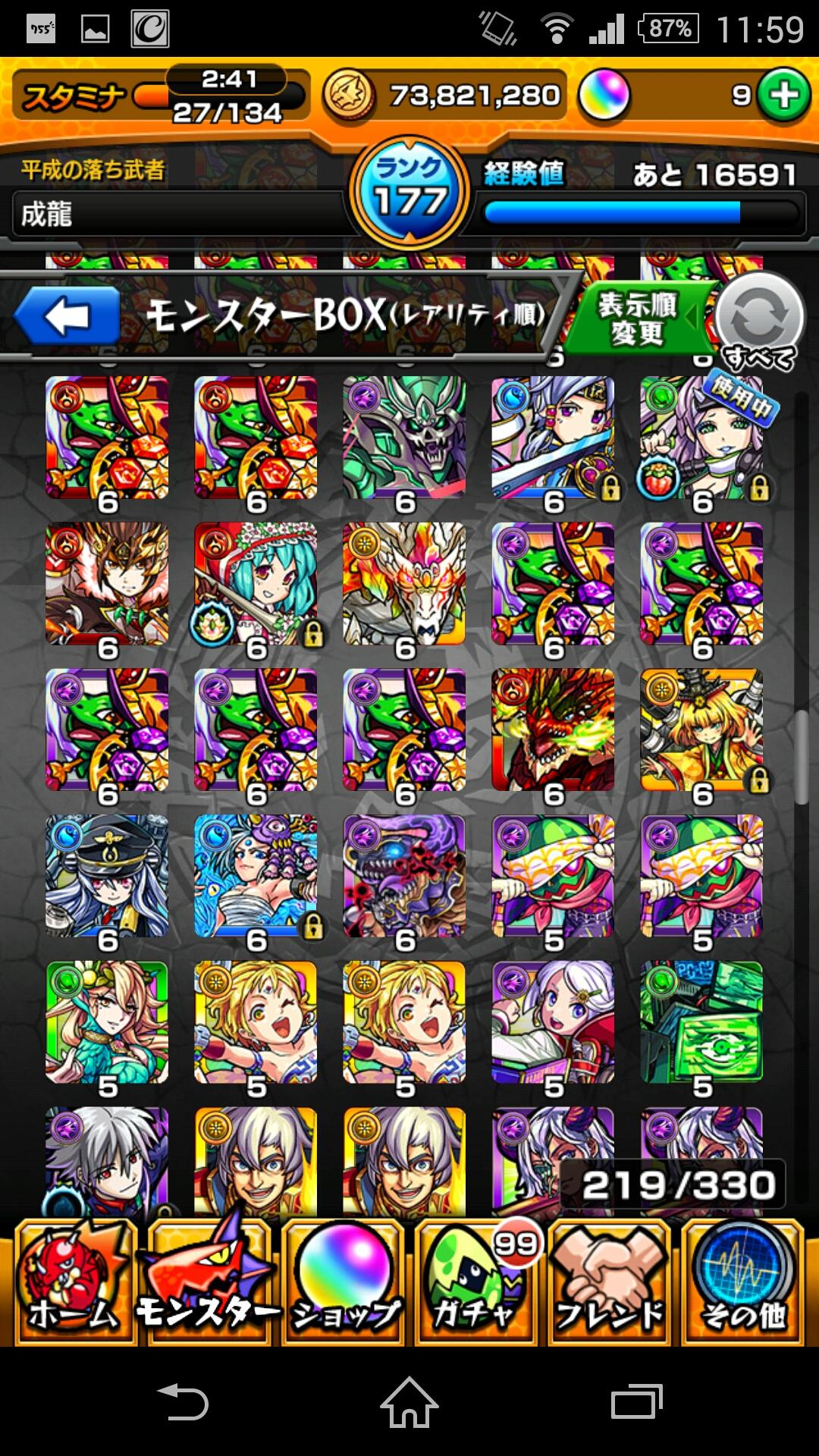Switch to the モンスター tab
Screen dimensions: 819x1456
coord(207,1283)
